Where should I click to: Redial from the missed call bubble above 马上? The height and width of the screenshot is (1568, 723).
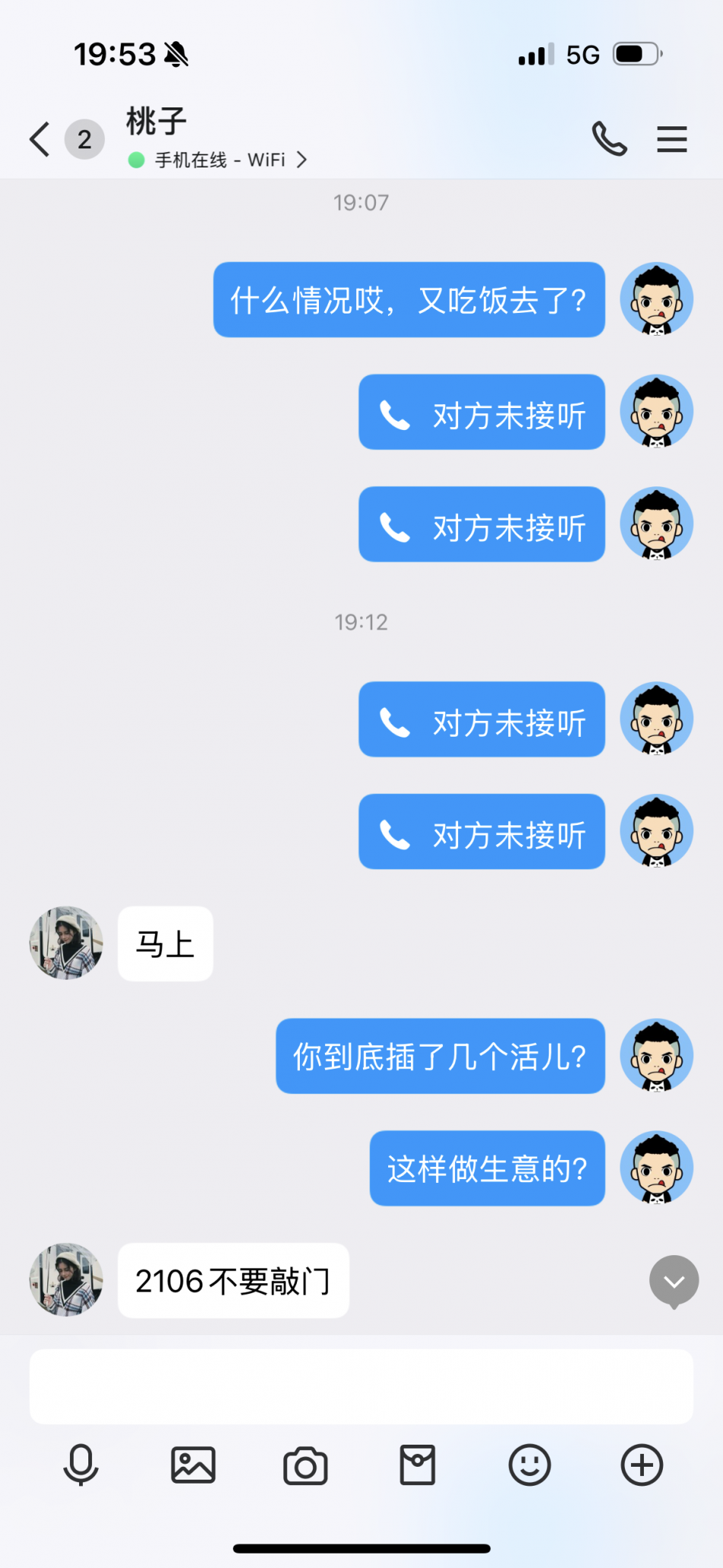pos(482,832)
